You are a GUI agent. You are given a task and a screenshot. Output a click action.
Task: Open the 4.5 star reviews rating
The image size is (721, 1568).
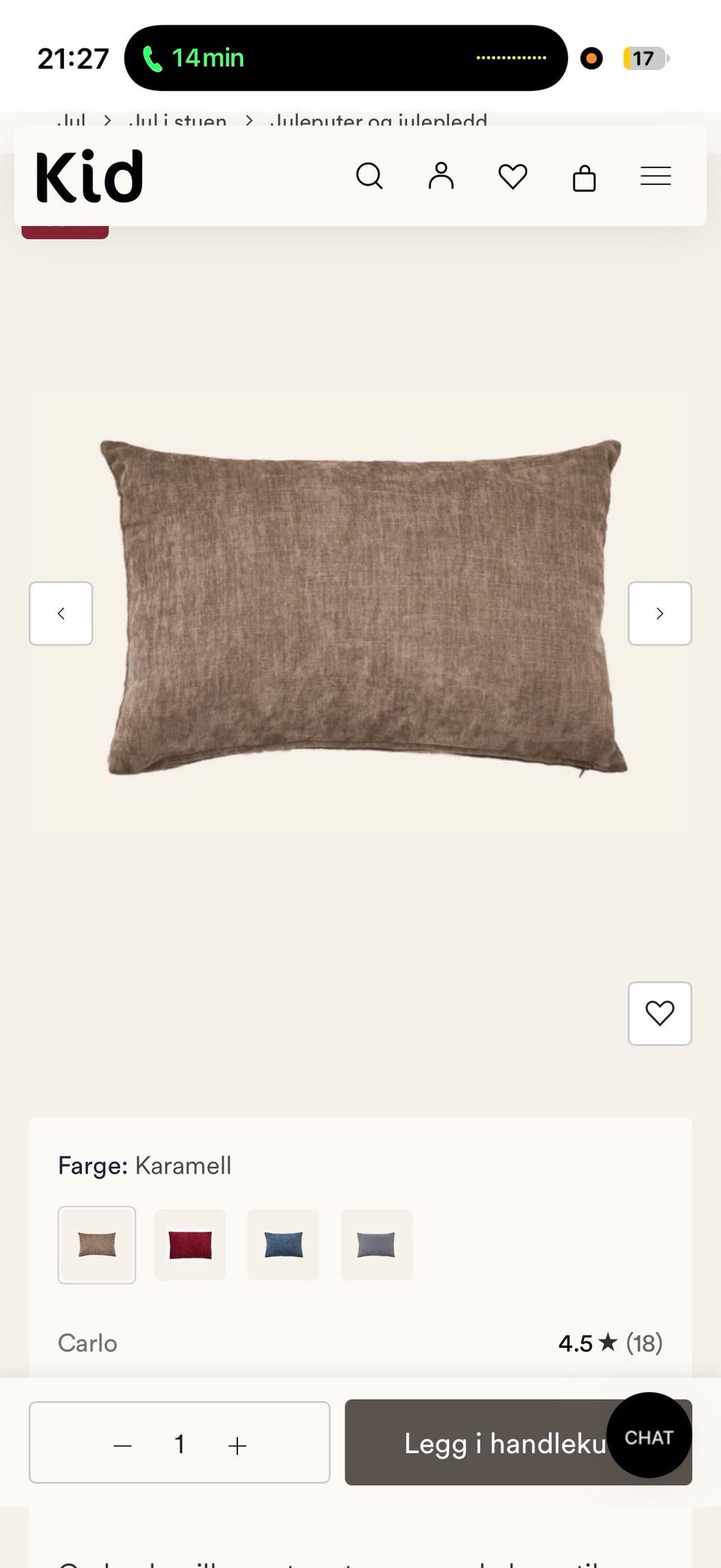[610, 1343]
